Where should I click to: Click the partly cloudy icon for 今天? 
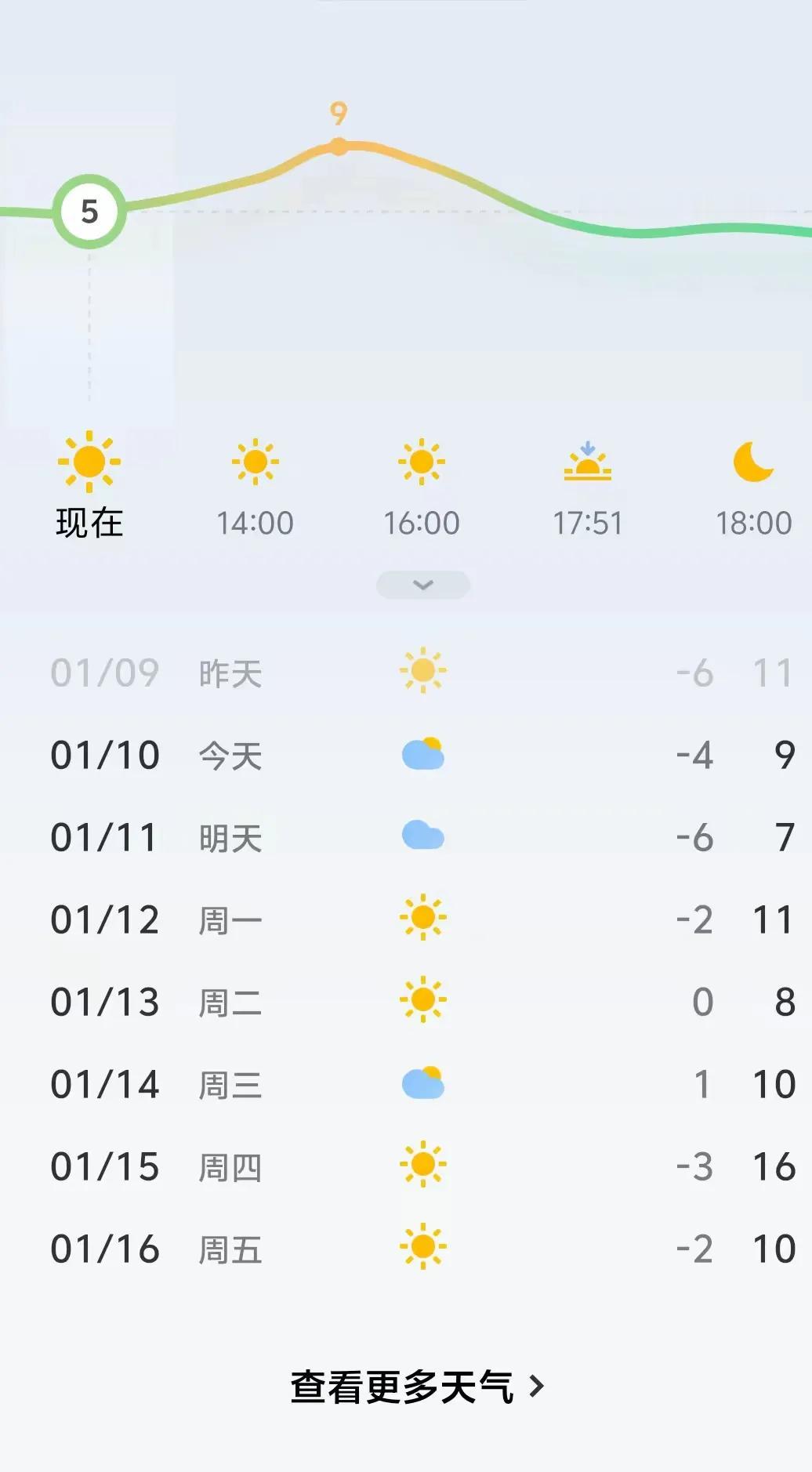pyautogui.click(x=423, y=754)
